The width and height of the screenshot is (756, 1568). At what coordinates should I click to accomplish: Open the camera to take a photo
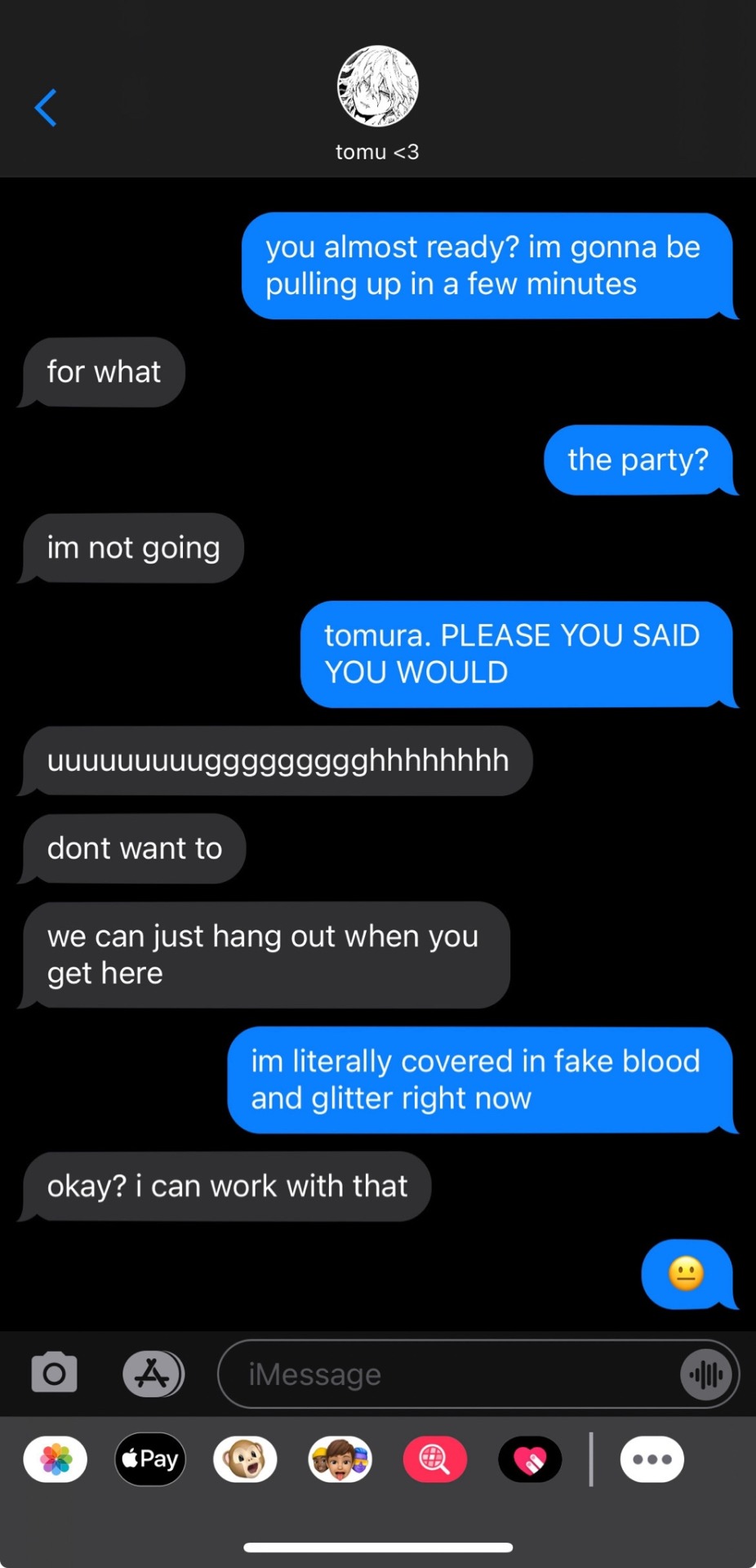click(54, 1373)
